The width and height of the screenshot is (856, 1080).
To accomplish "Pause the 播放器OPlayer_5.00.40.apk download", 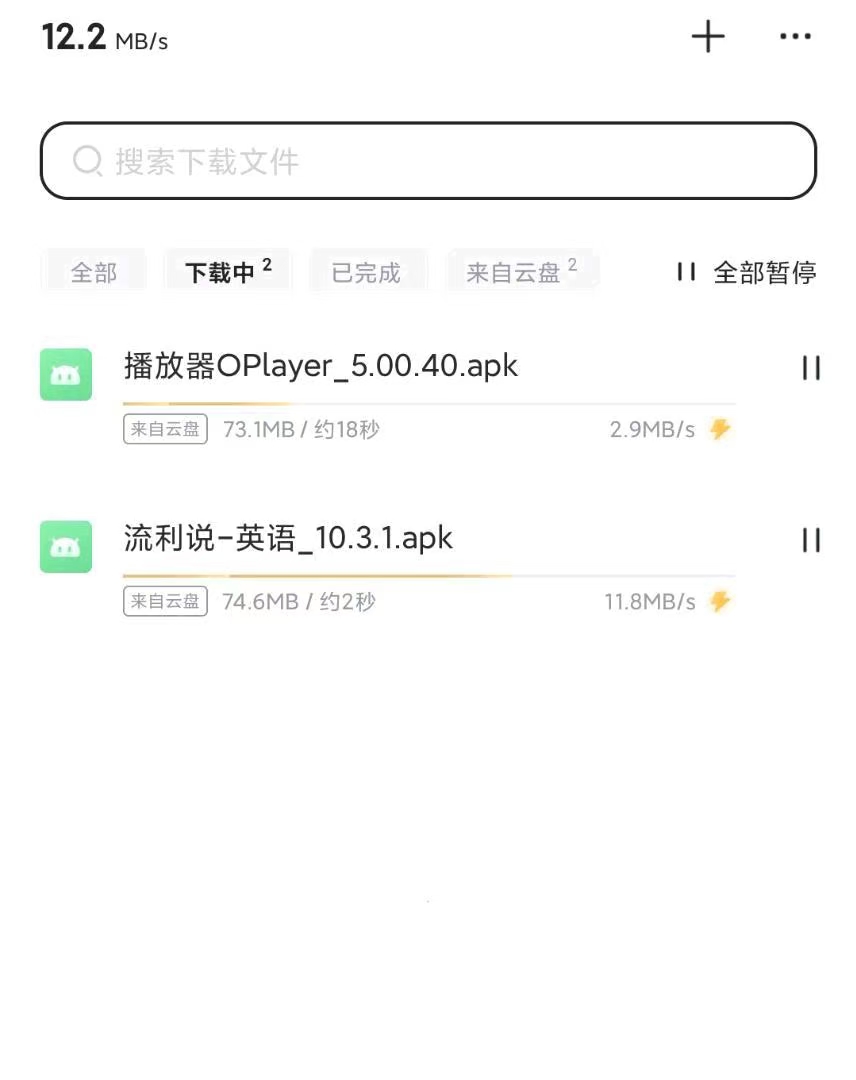I will (x=811, y=368).
